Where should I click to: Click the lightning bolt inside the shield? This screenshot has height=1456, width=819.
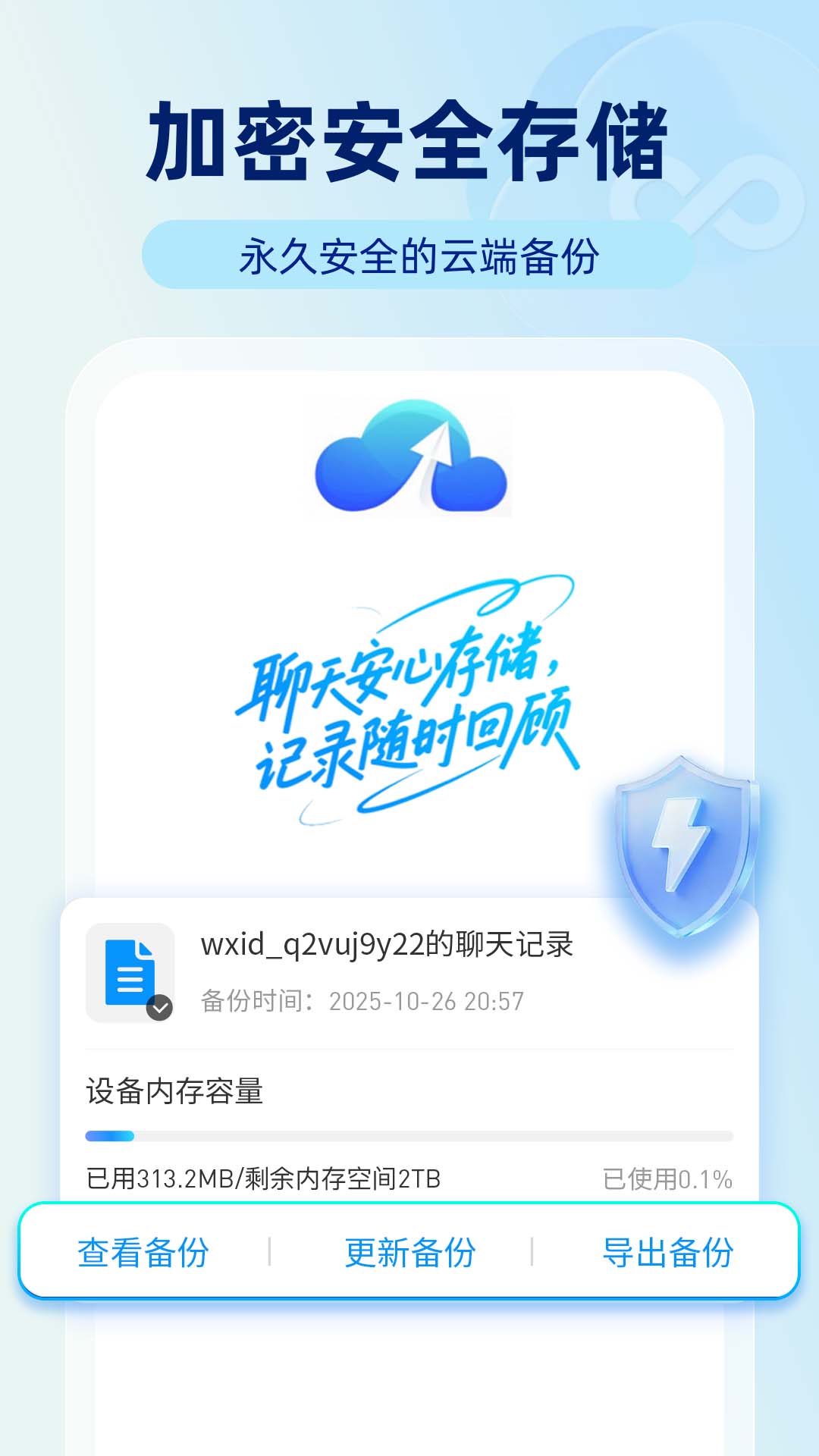[677, 842]
